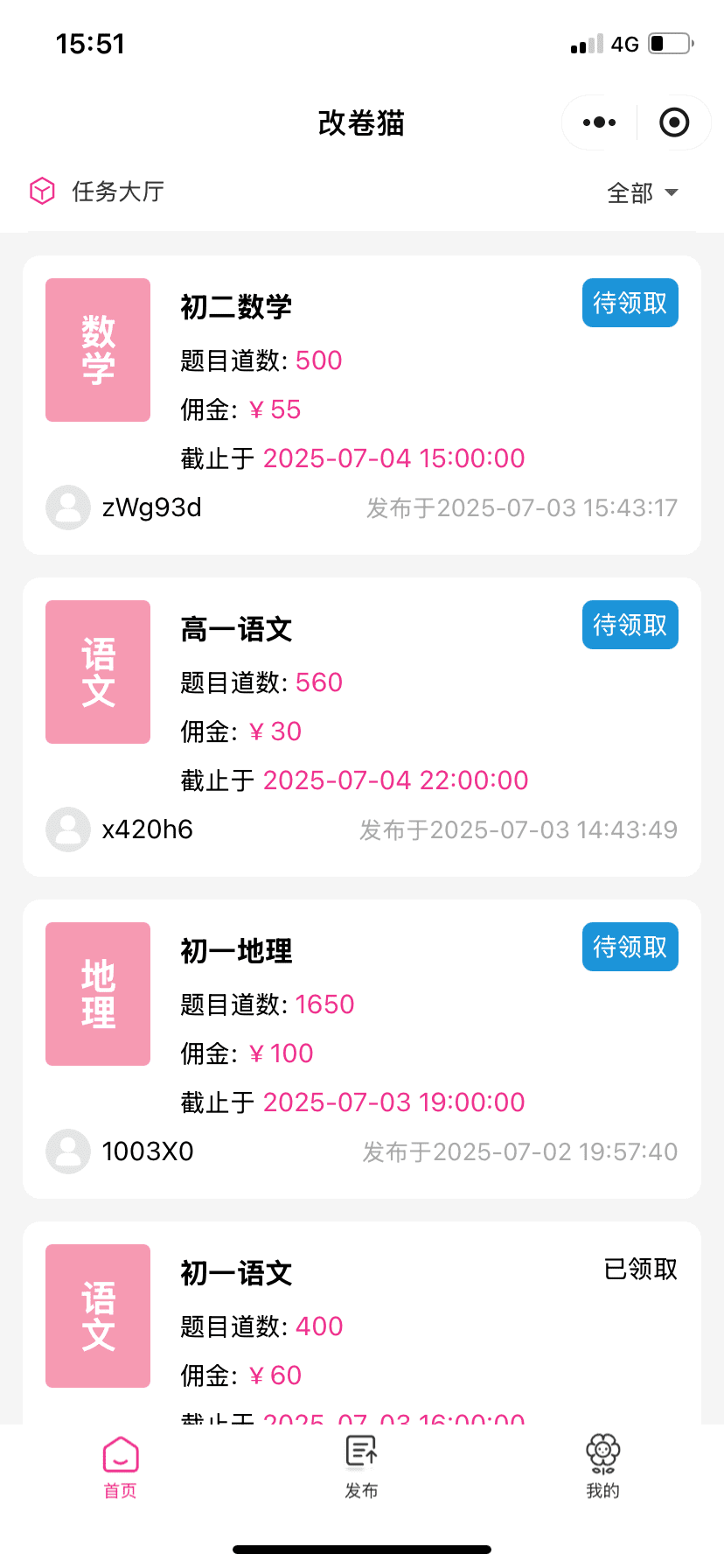Open 我的 profile flower icon
Screen dimensions: 724x1568
(x=601, y=1452)
